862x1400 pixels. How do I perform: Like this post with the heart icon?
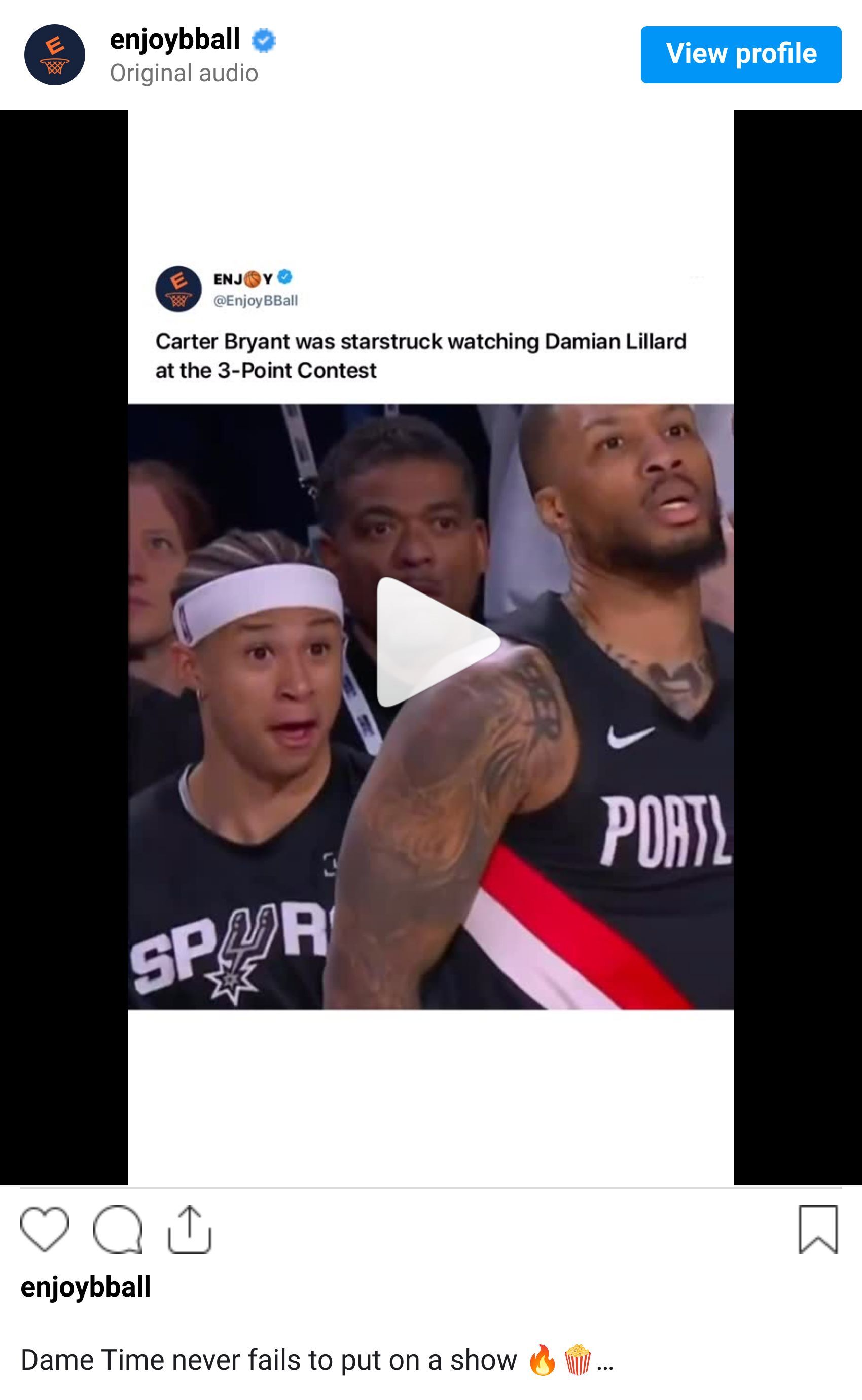45,1229
